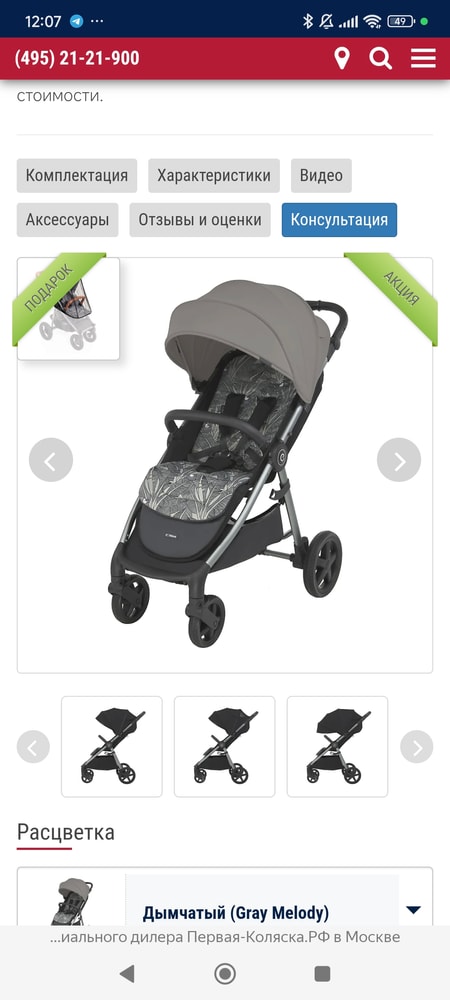The height and width of the screenshot is (1000, 450).
Task: Move the thumbnail strip back
Action: 33,747
